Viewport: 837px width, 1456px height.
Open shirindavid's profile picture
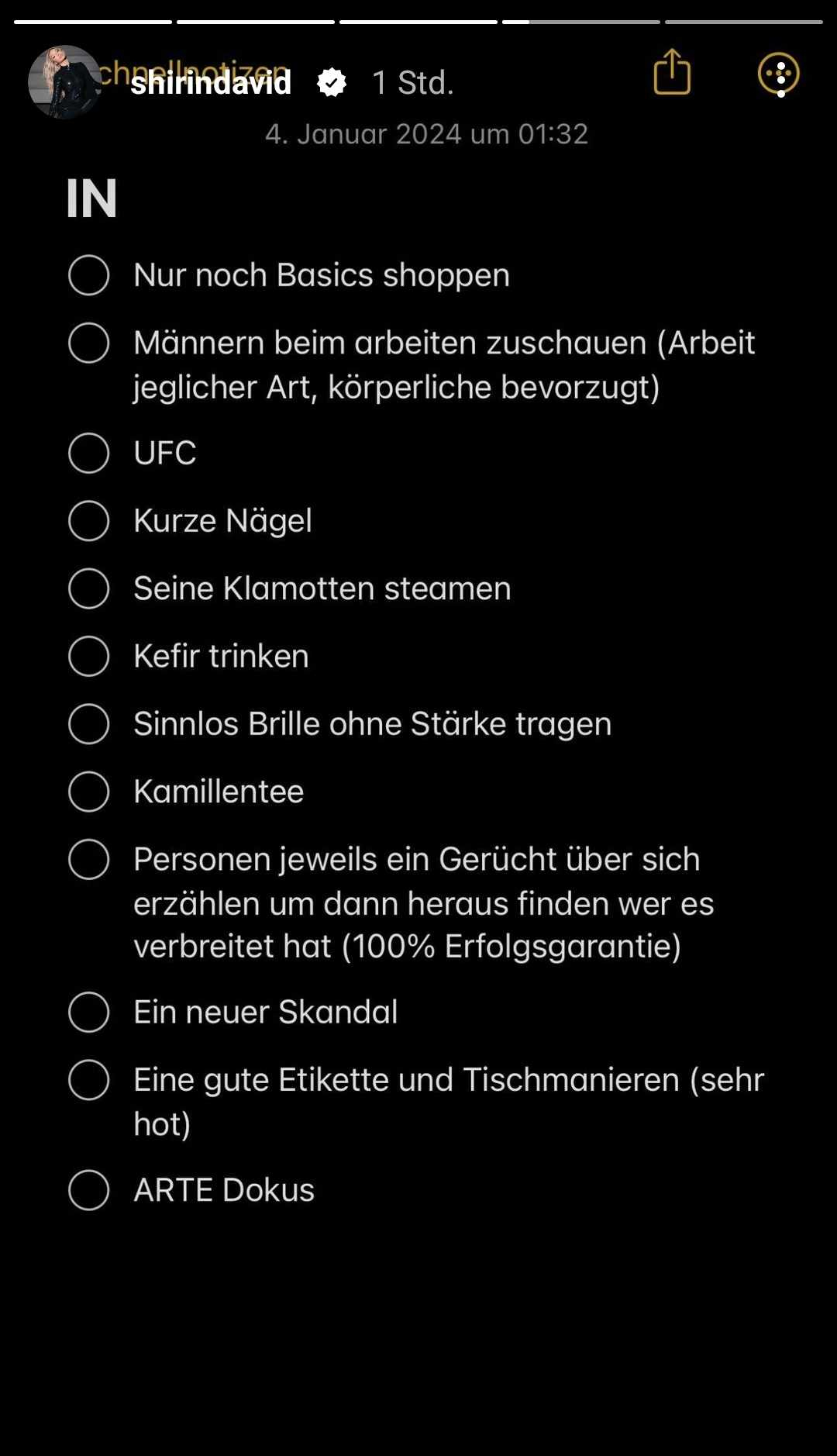(x=64, y=81)
